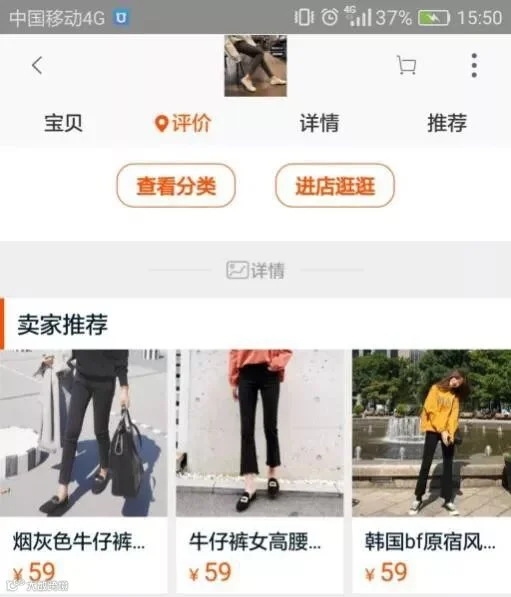Tap the 进店逛逛 button

tap(335, 186)
